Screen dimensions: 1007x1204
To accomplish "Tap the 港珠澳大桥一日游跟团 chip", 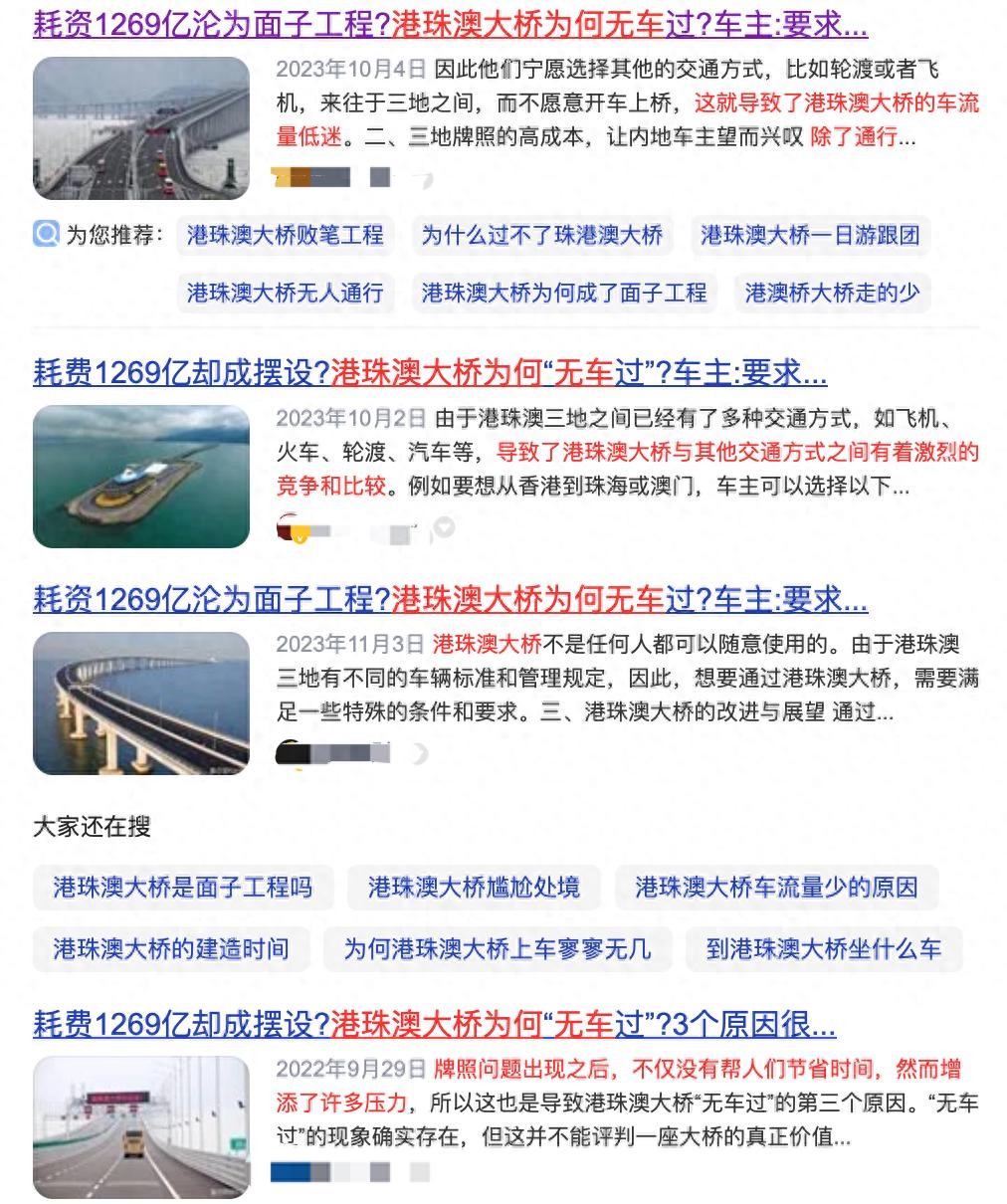I will coord(810,236).
